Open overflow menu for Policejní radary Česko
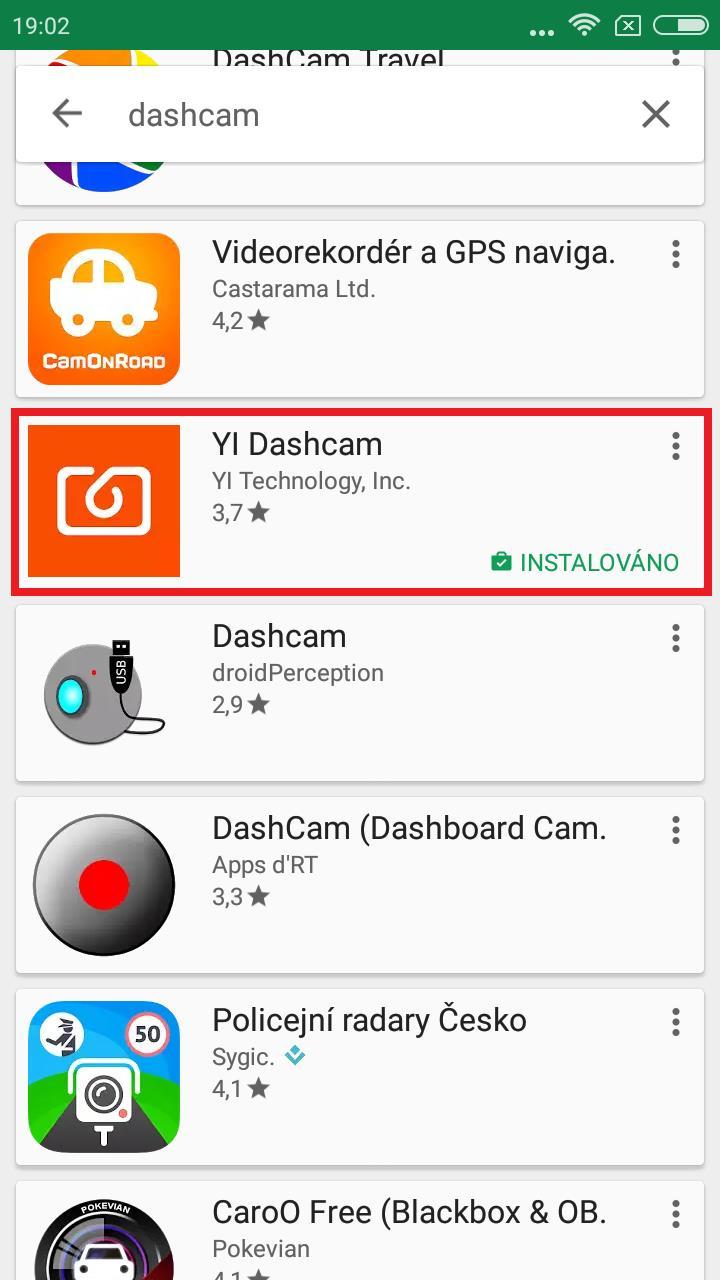The width and height of the screenshot is (720, 1280). point(676,1022)
